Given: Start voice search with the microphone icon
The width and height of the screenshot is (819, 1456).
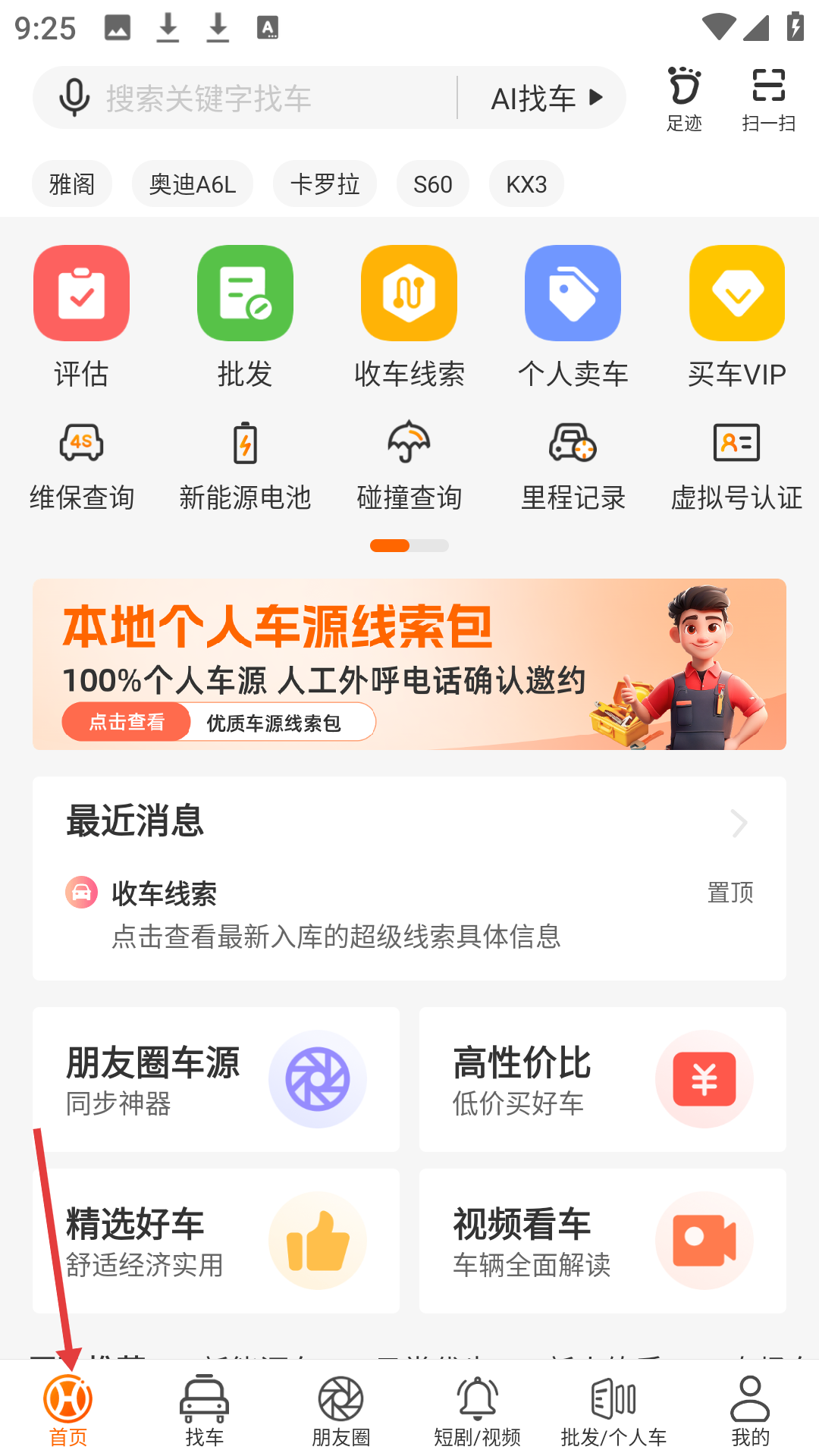Looking at the screenshot, I should point(74,98).
